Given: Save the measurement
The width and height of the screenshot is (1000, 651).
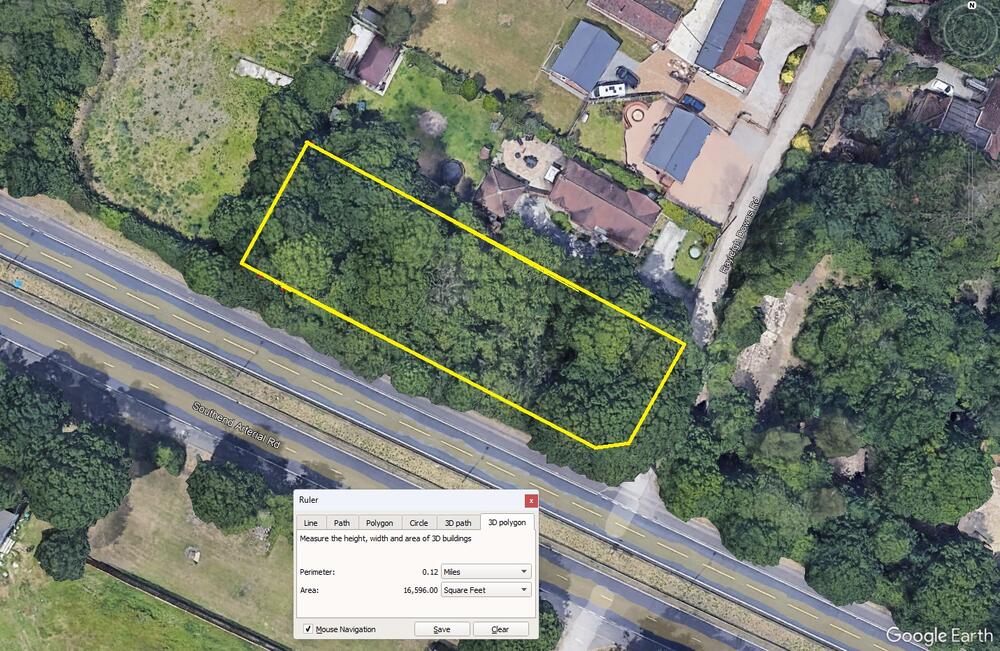Looking at the screenshot, I should (442, 629).
